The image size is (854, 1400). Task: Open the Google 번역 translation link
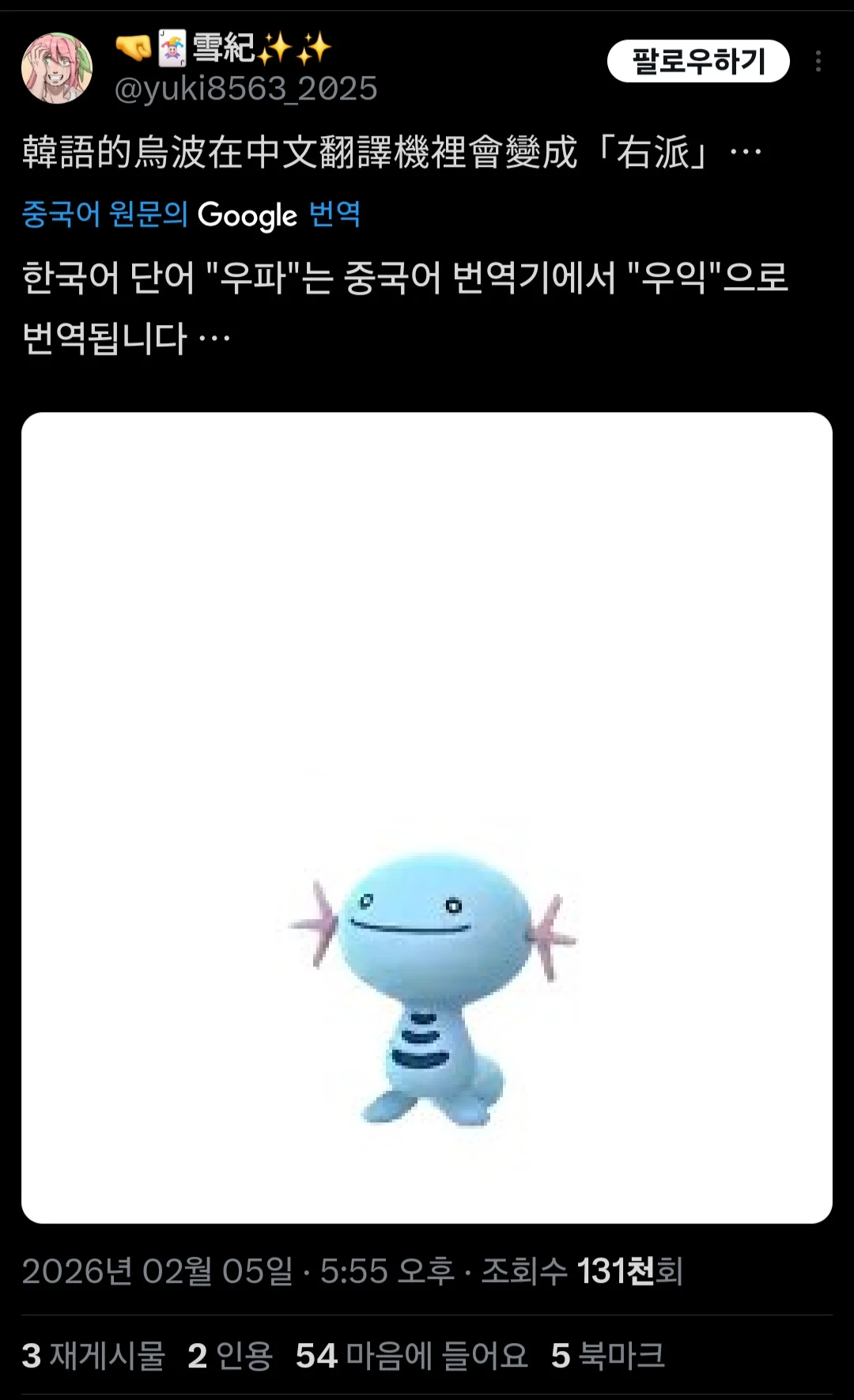click(191, 214)
